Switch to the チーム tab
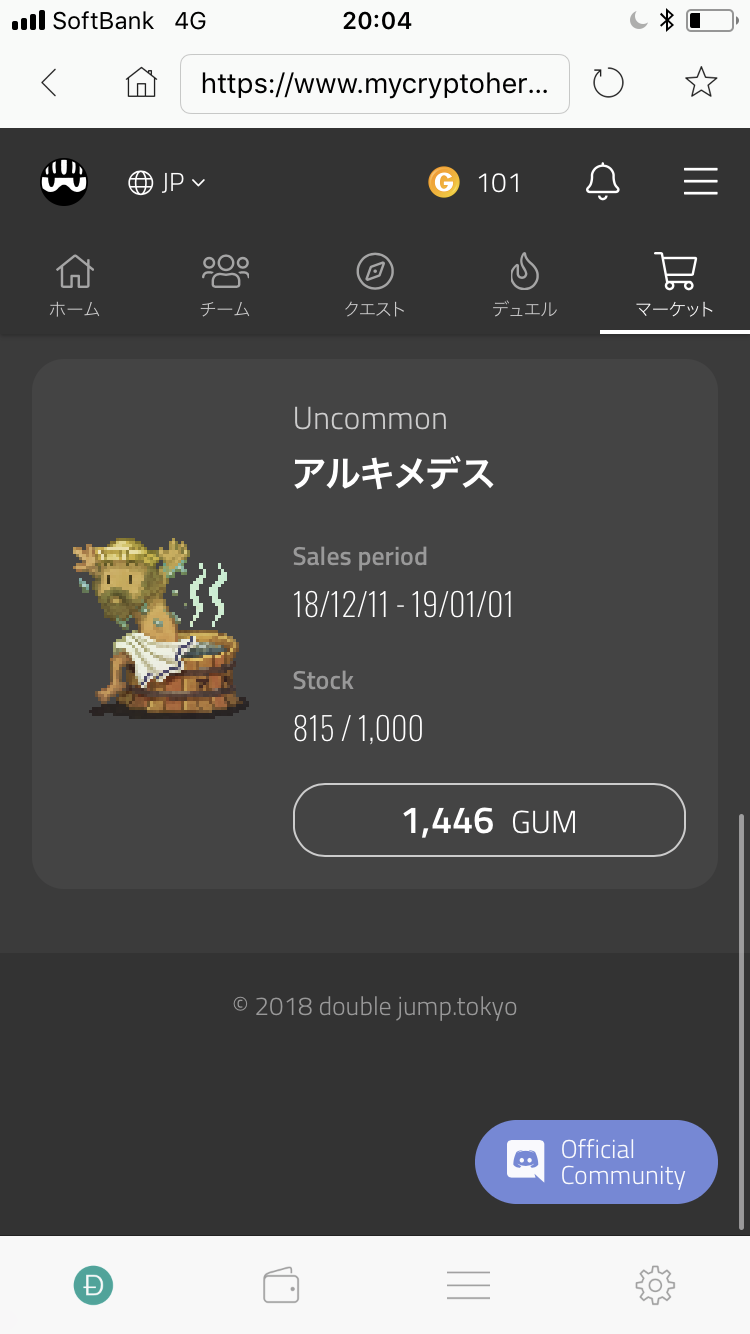The width and height of the screenshot is (750, 1334). tap(225, 285)
